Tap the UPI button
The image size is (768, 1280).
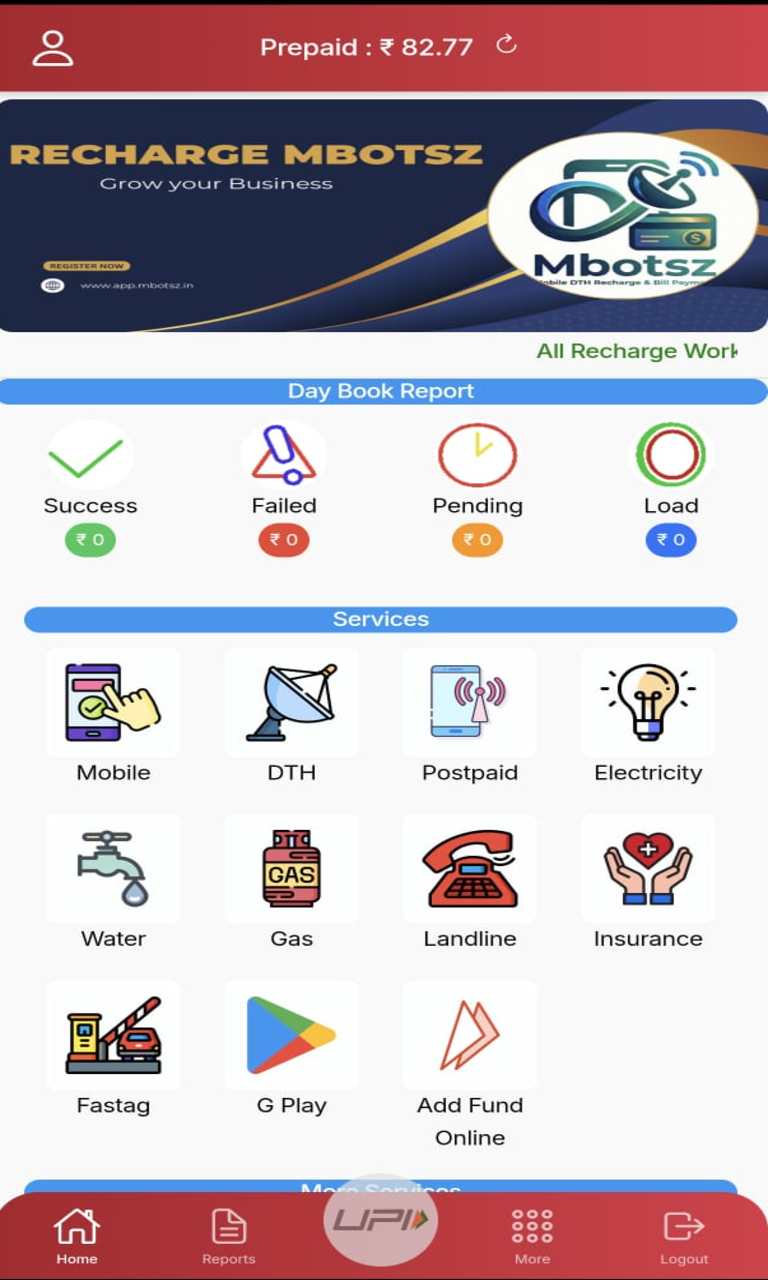tap(381, 1220)
